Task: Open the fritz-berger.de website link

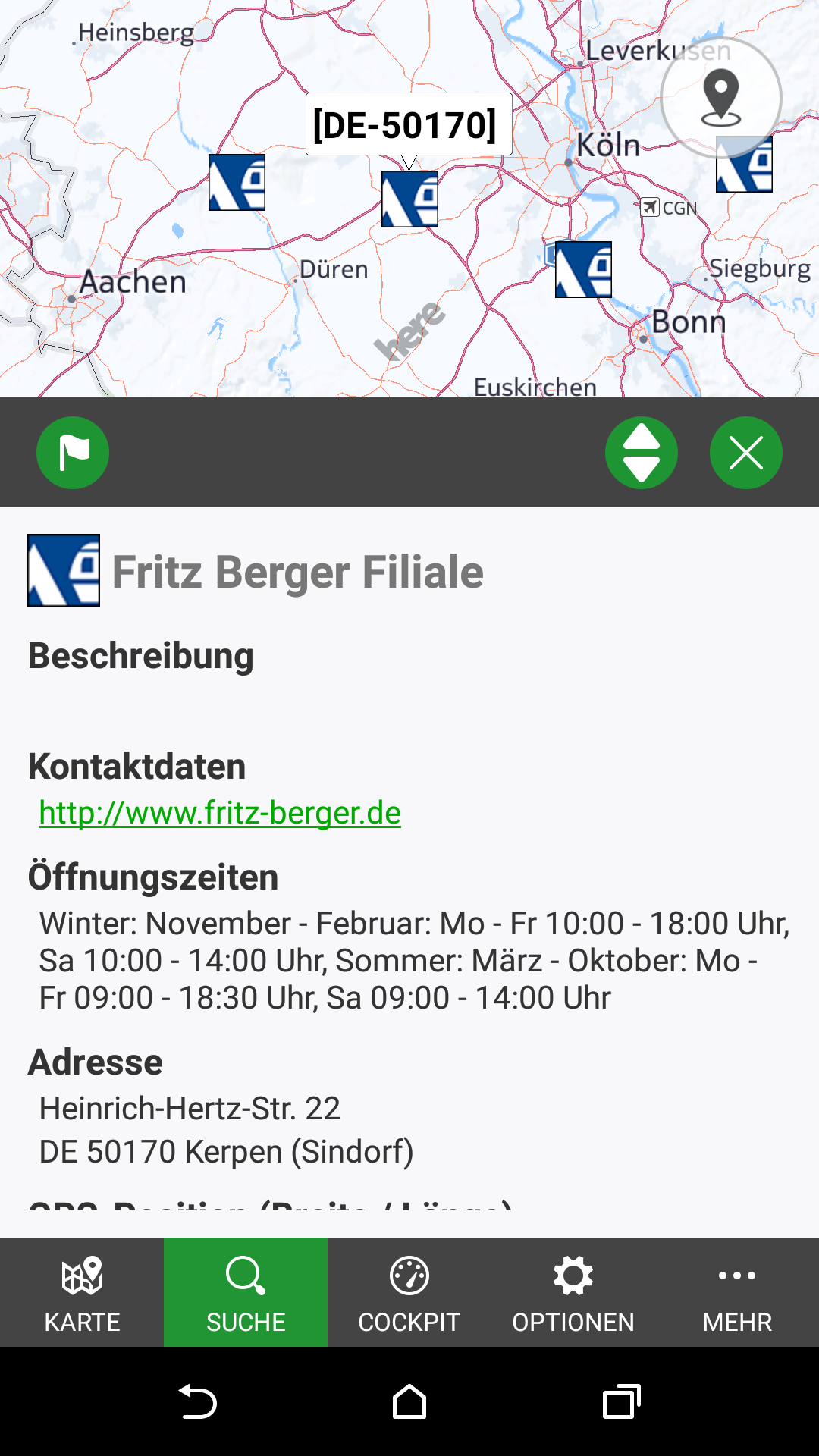Action: coord(220,813)
